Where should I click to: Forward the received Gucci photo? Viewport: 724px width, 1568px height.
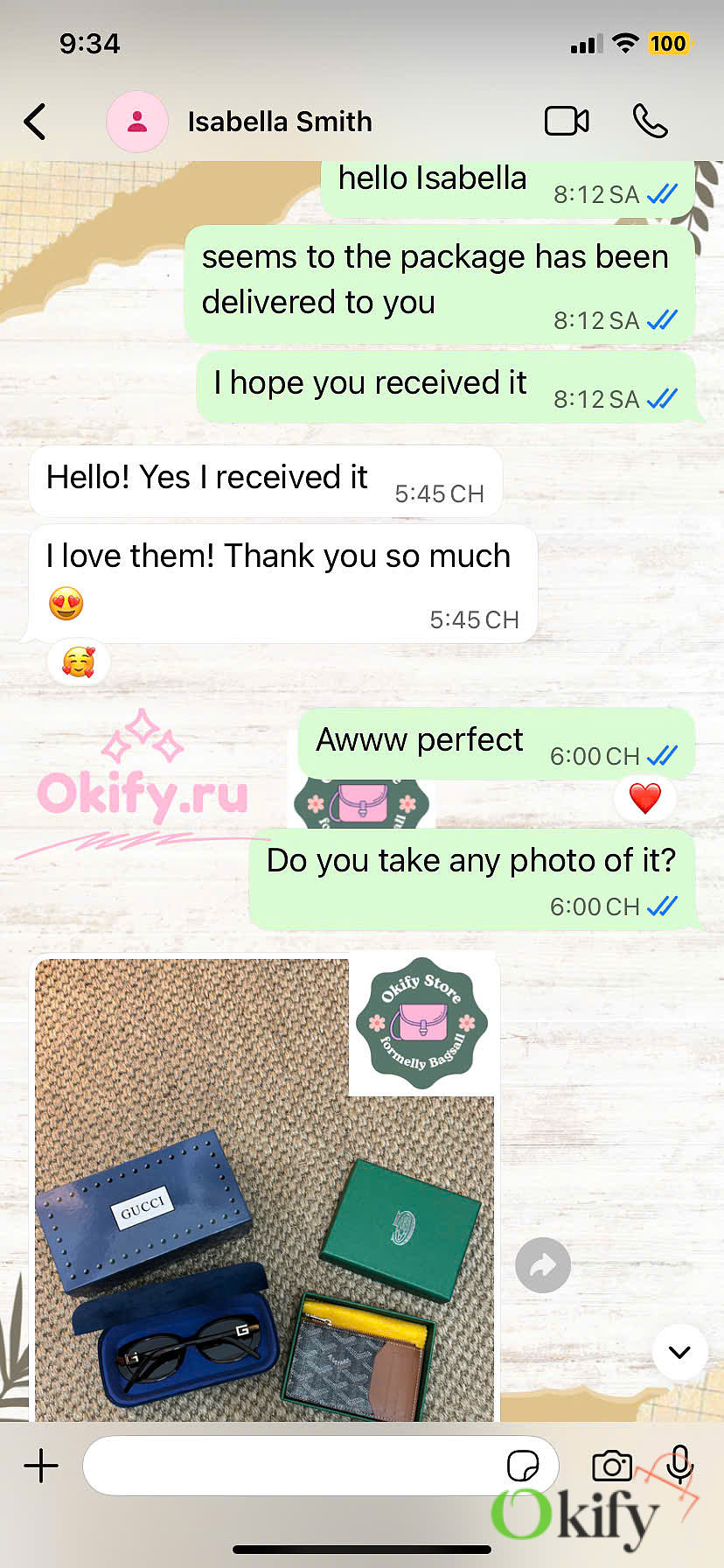[x=543, y=1265]
